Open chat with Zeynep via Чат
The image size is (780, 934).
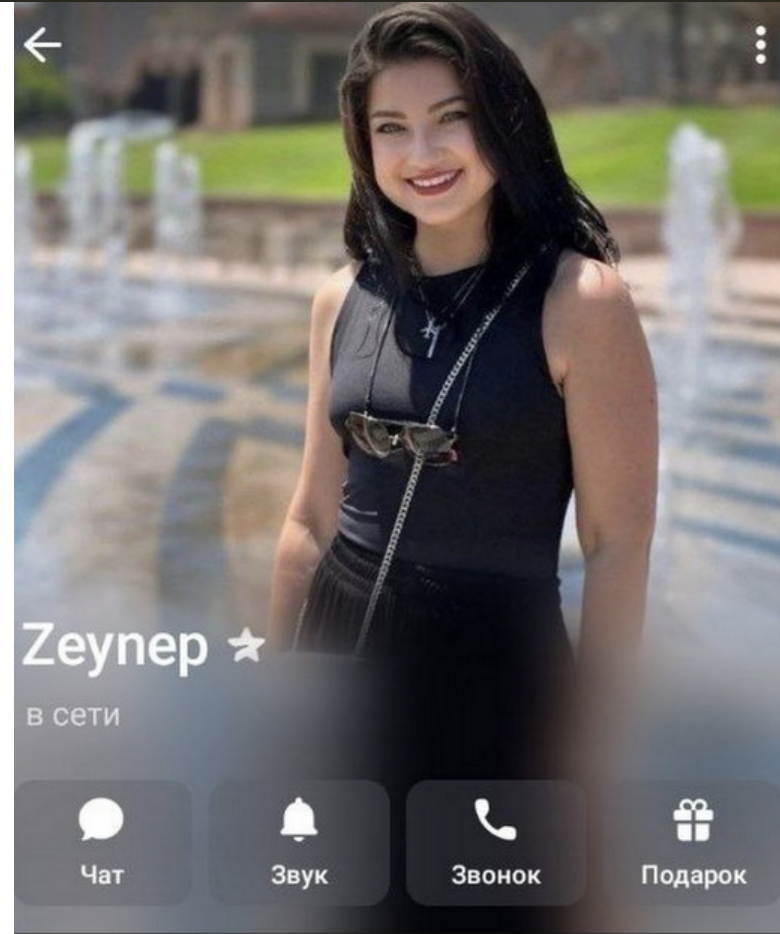coord(102,843)
